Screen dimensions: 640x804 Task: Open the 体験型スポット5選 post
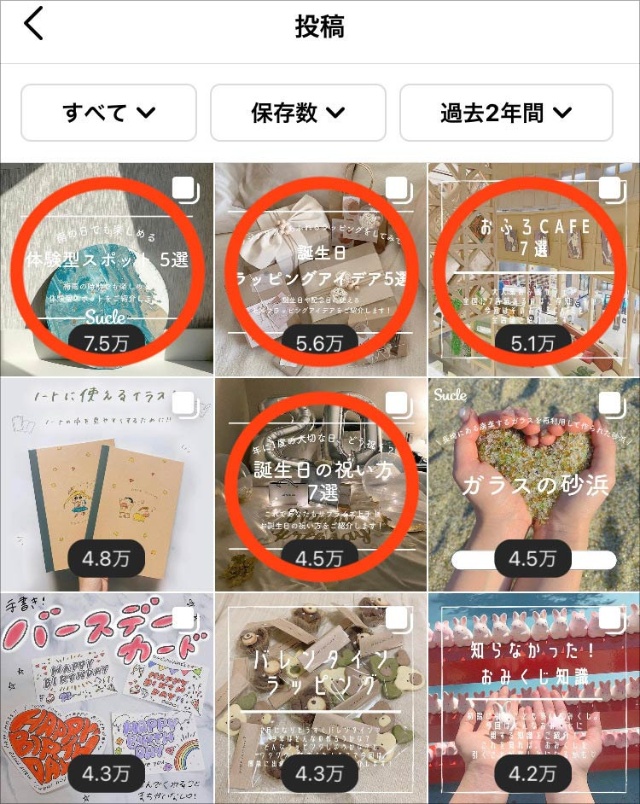tap(106, 269)
